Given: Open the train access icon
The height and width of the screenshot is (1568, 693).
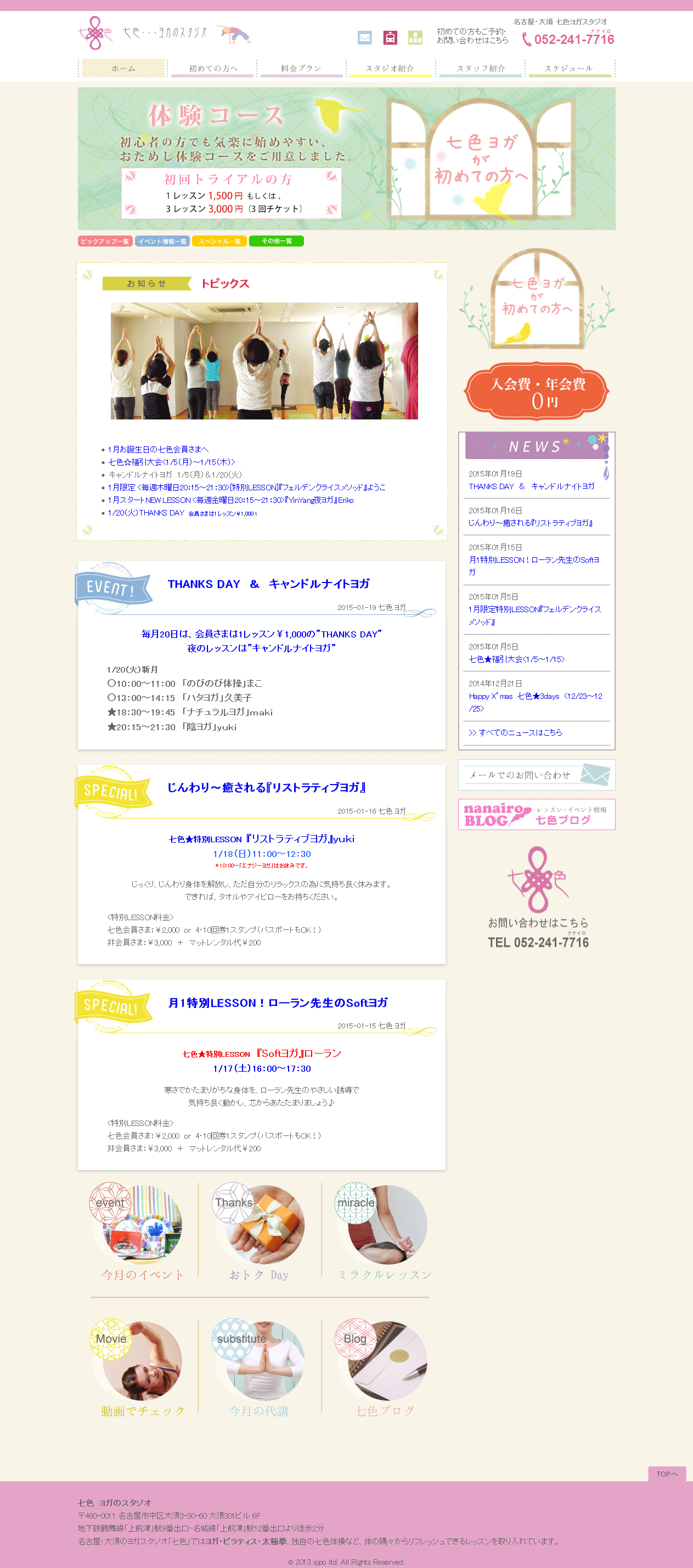Looking at the screenshot, I should pyautogui.click(x=390, y=38).
